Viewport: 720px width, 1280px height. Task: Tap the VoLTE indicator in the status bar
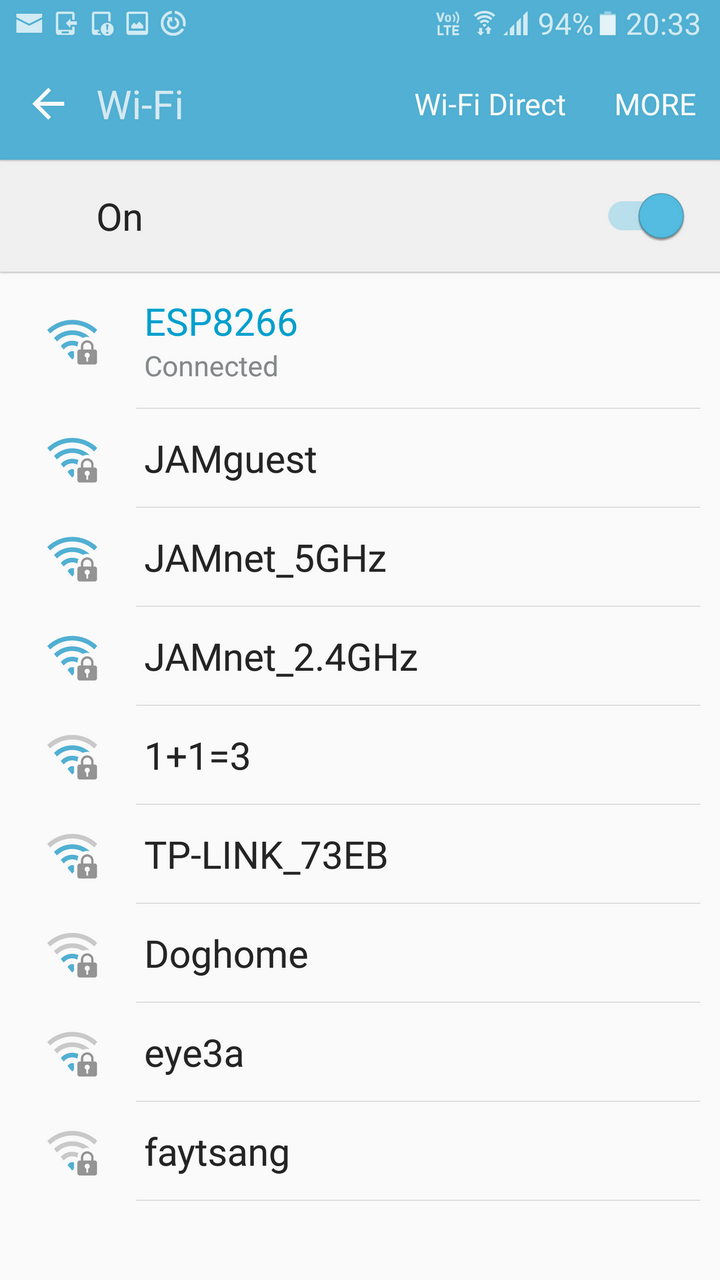click(x=447, y=22)
